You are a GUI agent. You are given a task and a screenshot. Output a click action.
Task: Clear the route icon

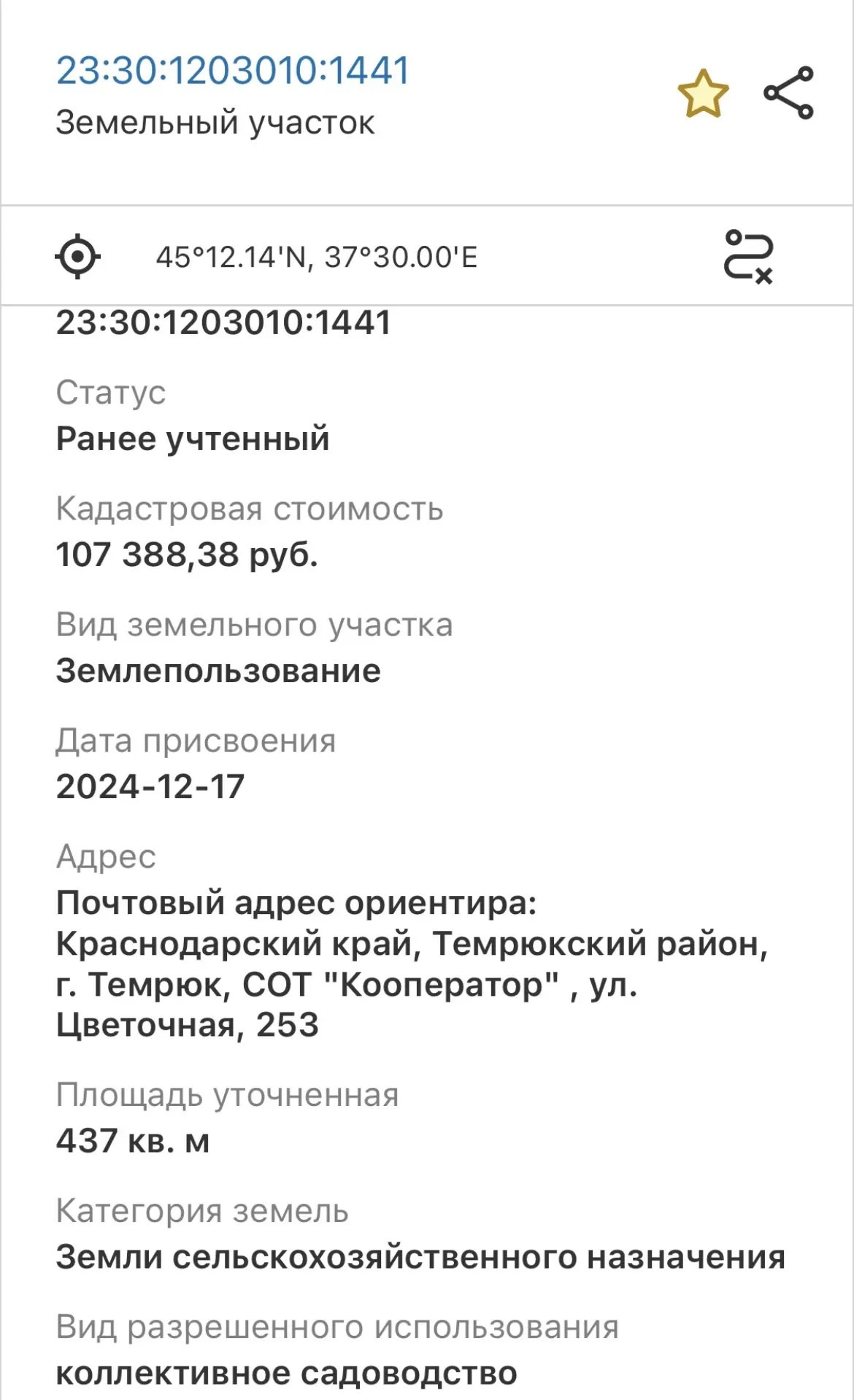[x=748, y=257]
